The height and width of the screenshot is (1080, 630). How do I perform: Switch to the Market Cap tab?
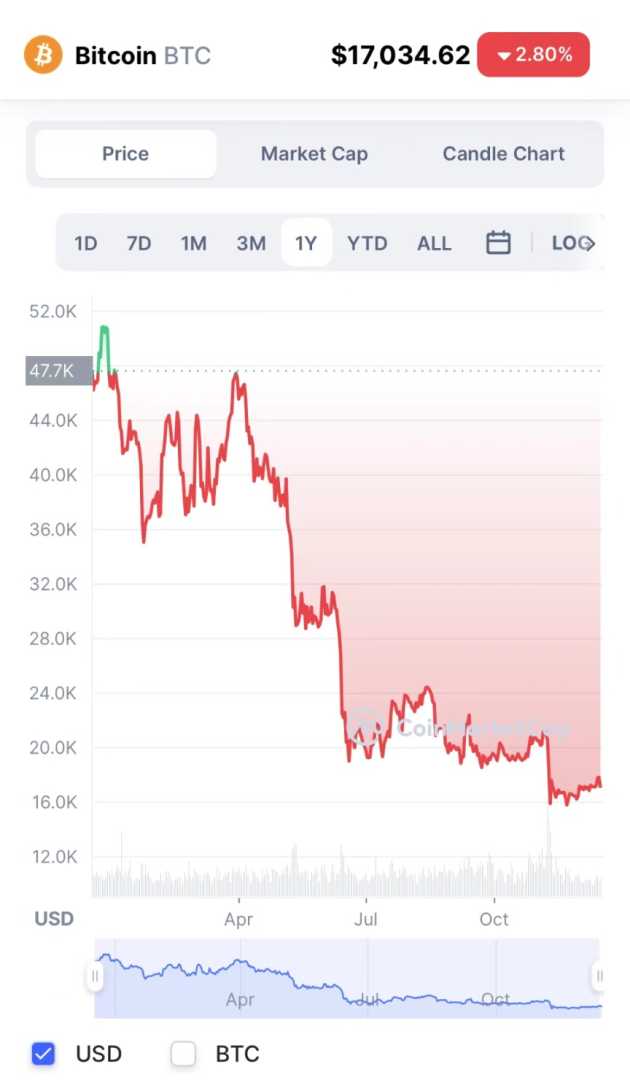pyautogui.click(x=314, y=154)
